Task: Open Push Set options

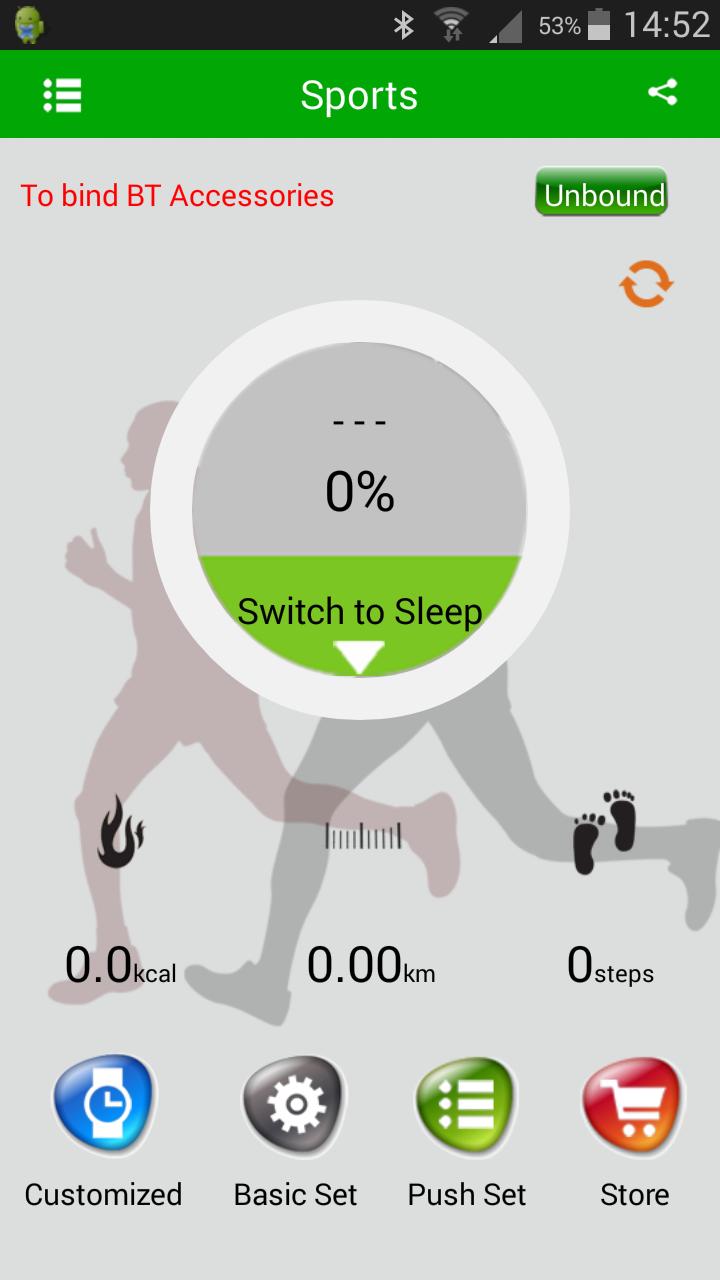Action: [467, 1105]
